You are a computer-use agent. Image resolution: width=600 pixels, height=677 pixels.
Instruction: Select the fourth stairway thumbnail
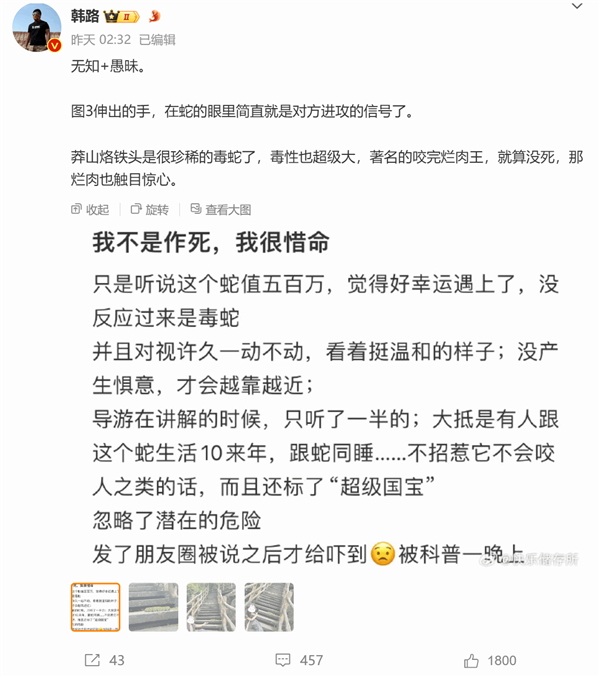[x=269, y=606]
